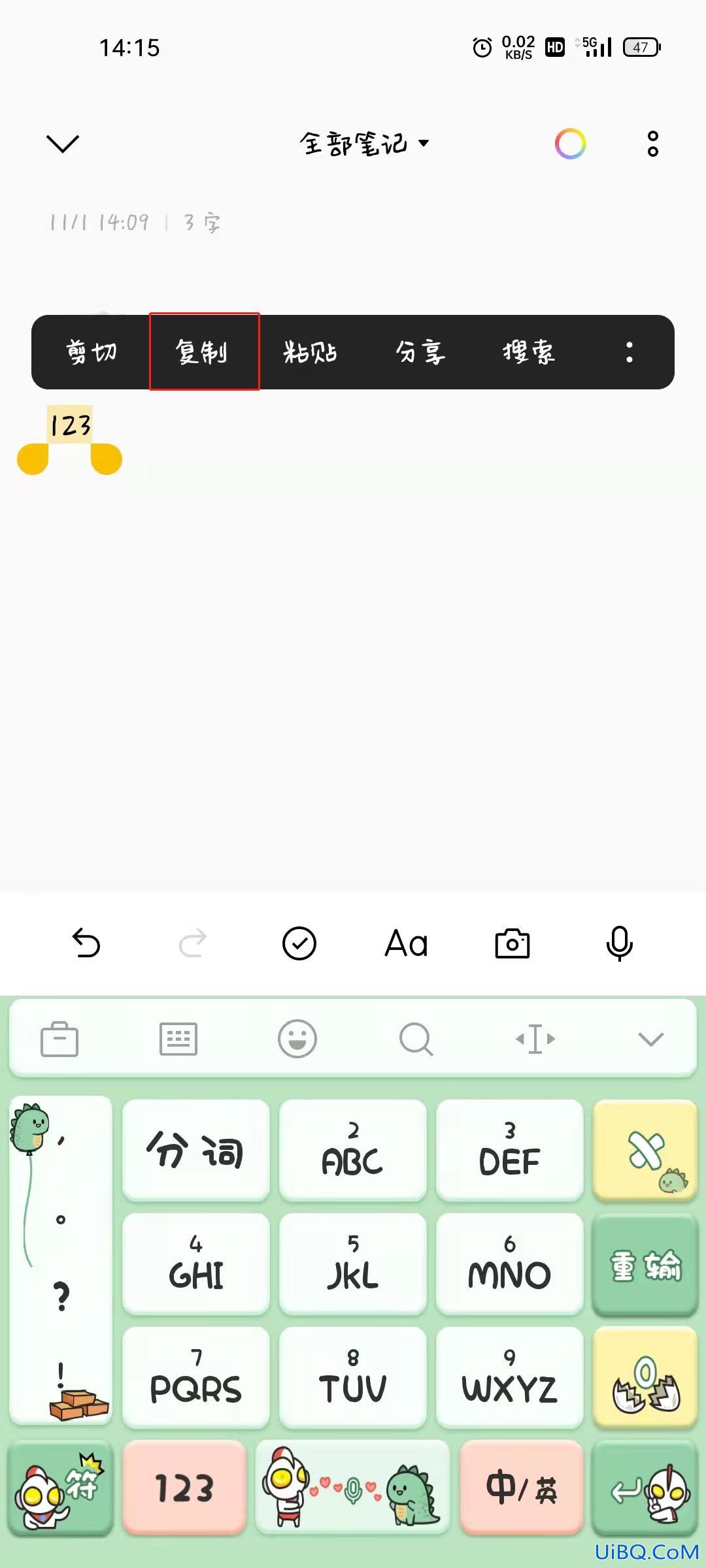Viewport: 706px width, 1568px height.
Task: Tap the keyboard backspace key
Action: pyautogui.click(x=645, y=1151)
